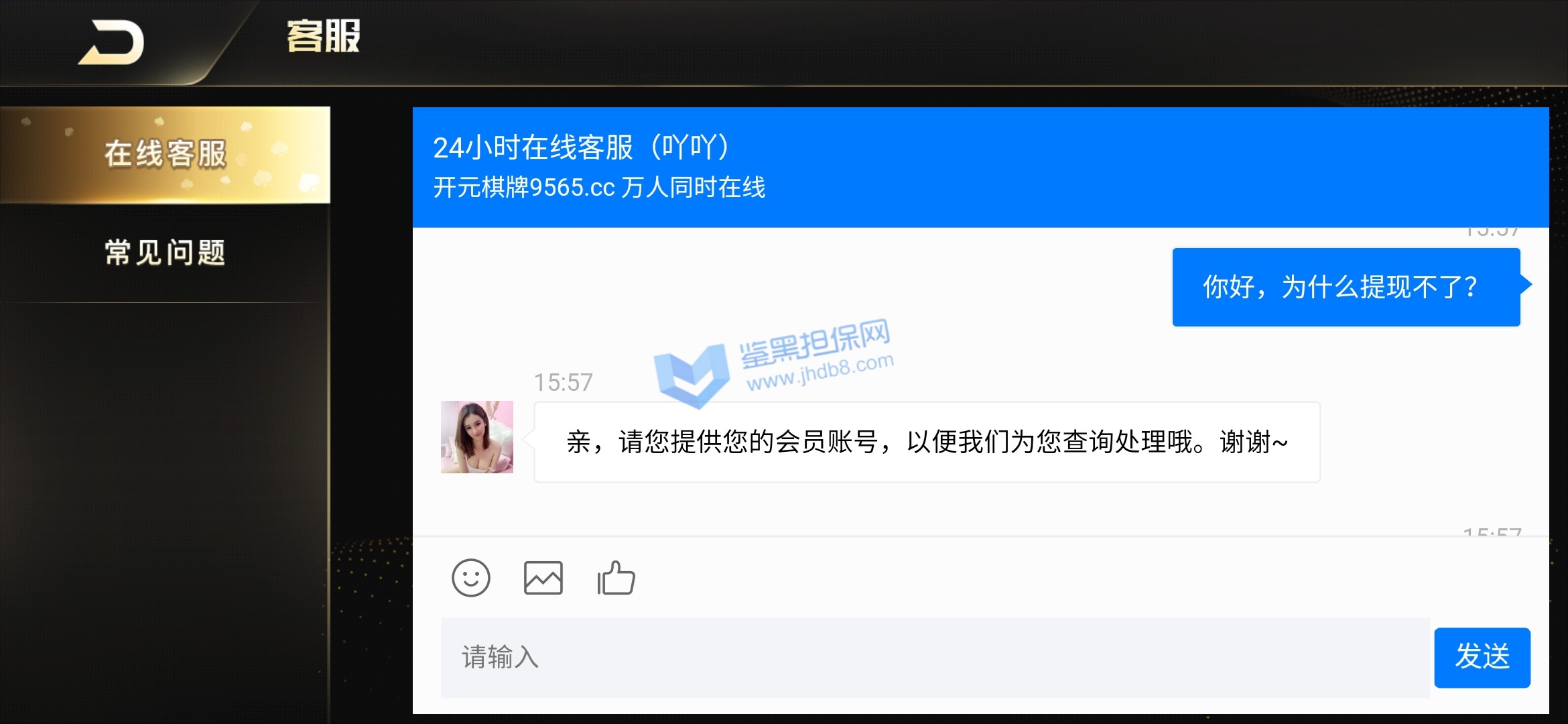The width and height of the screenshot is (1568, 724).
Task: Attach an image to the chat
Action: tap(543, 578)
